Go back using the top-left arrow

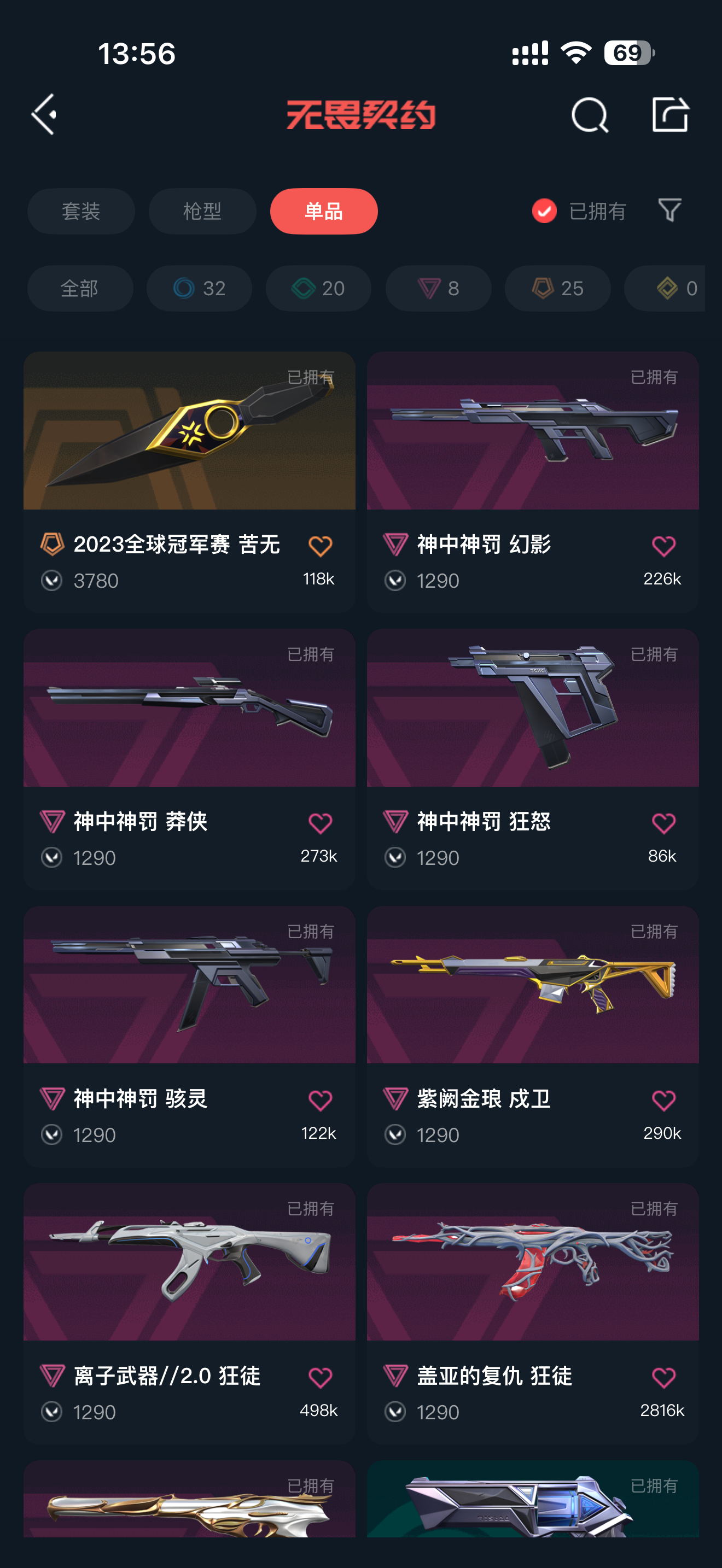coord(44,114)
